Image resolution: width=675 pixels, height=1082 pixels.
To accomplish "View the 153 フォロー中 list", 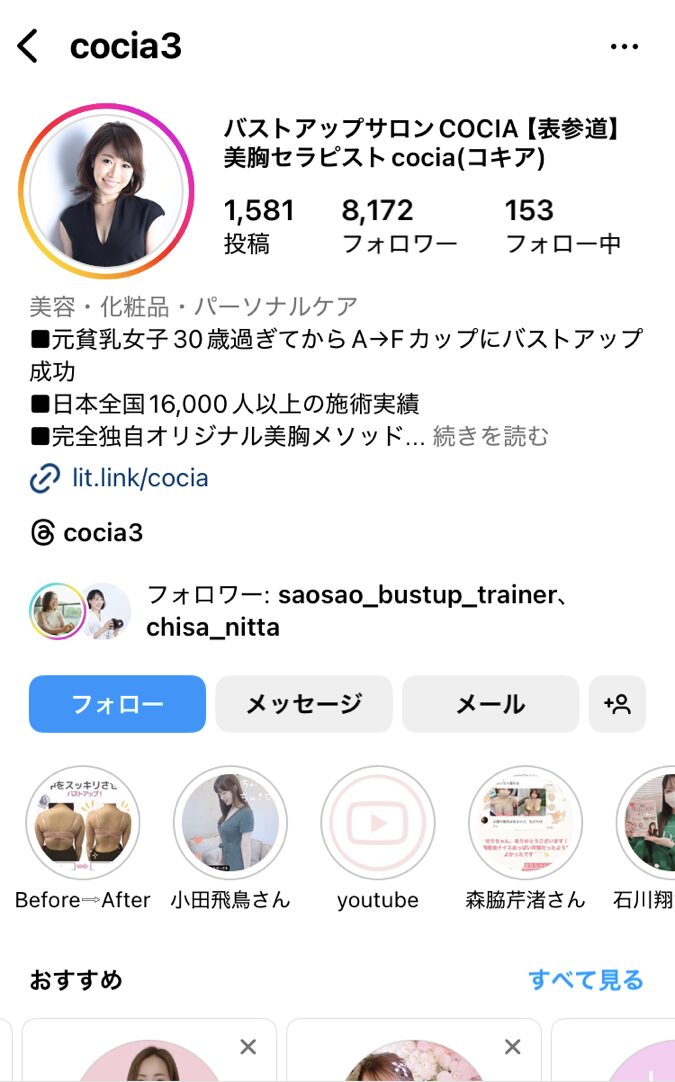I will 562,225.
